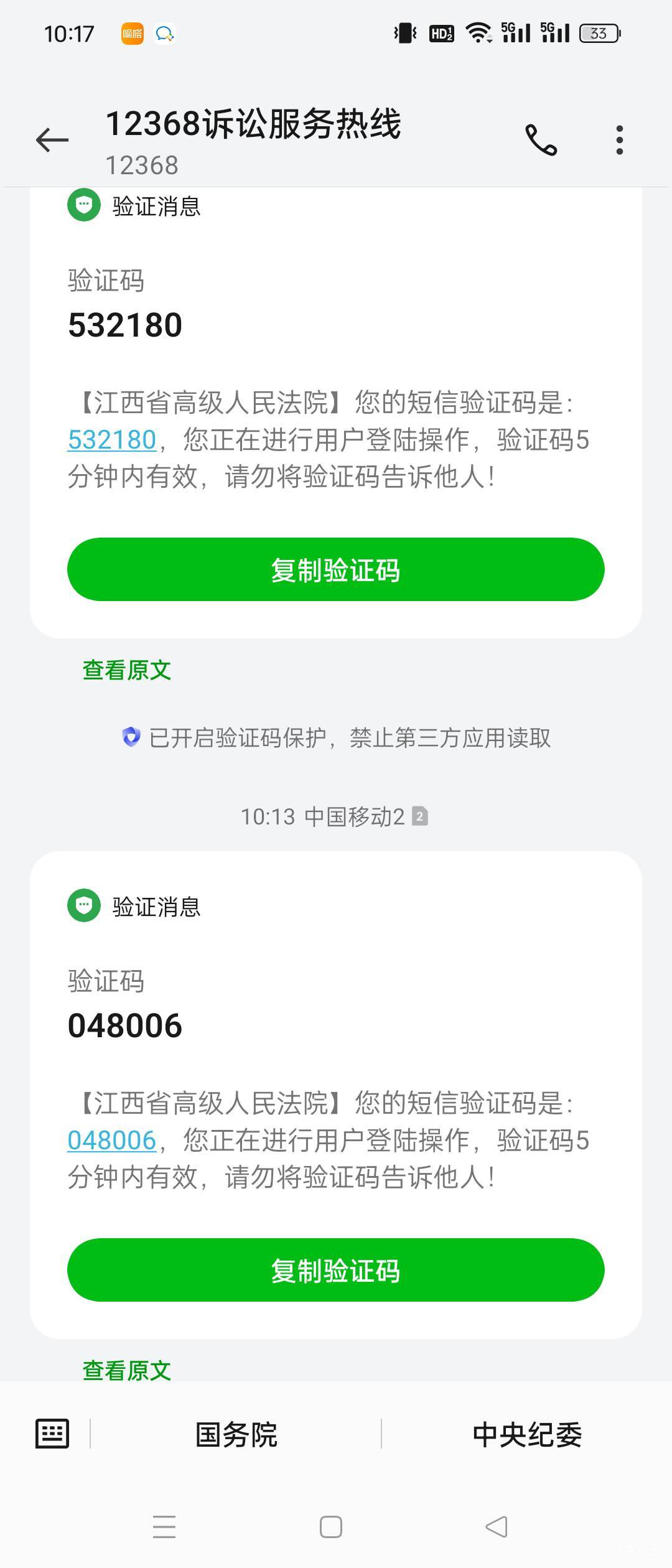The width and height of the screenshot is (672, 1568).
Task: View original text of the 532180 message
Action: coord(127,670)
